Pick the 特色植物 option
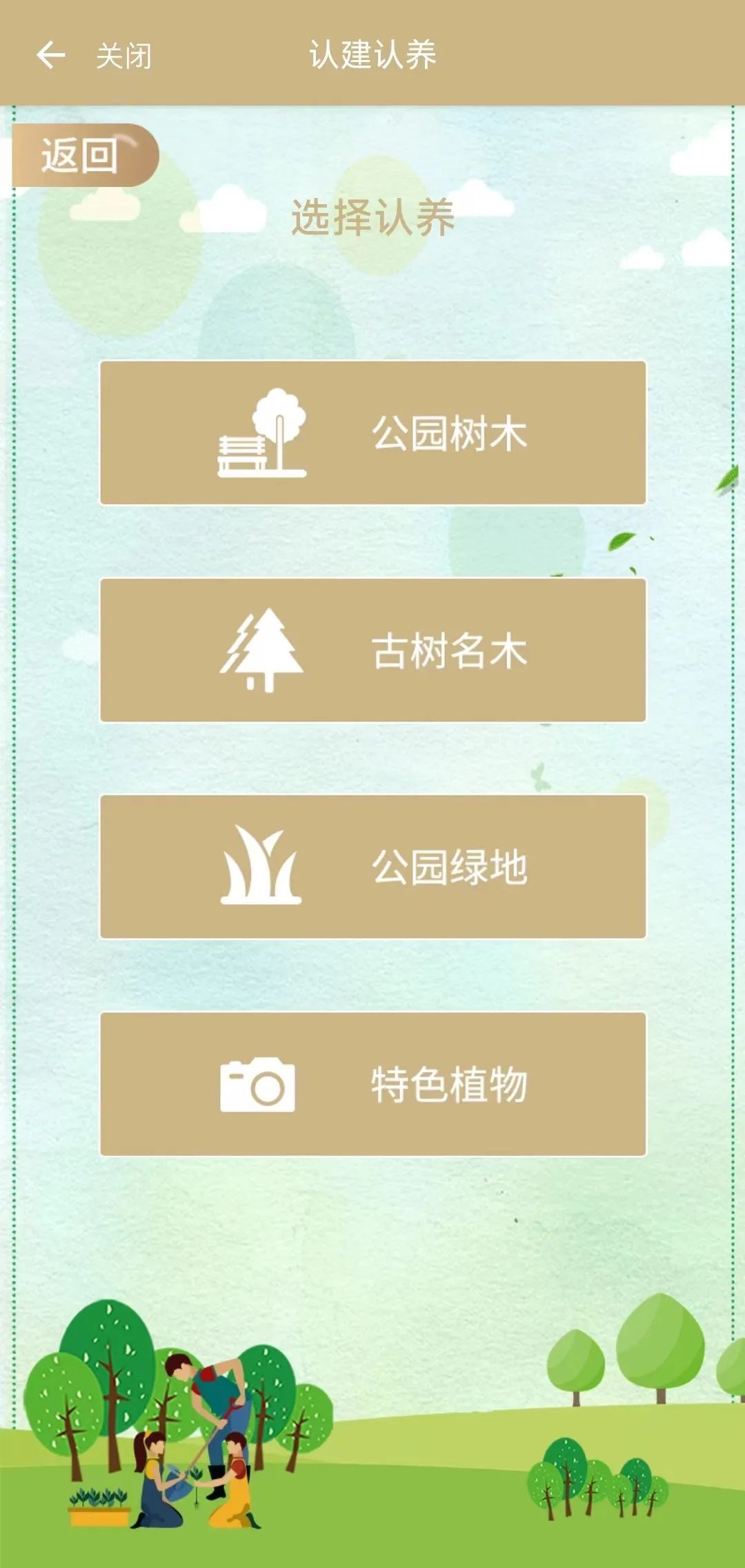Viewport: 745px width, 1568px height. pyautogui.click(x=372, y=1084)
